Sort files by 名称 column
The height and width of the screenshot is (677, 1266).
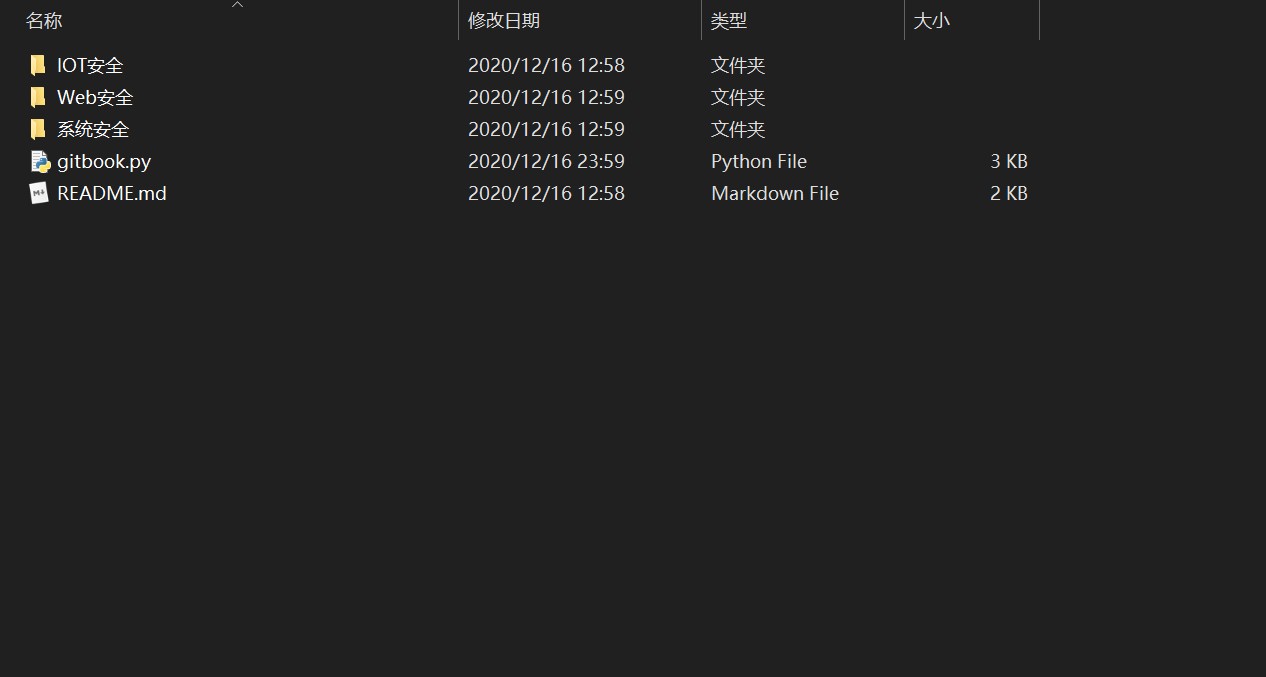tap(44, 21)
